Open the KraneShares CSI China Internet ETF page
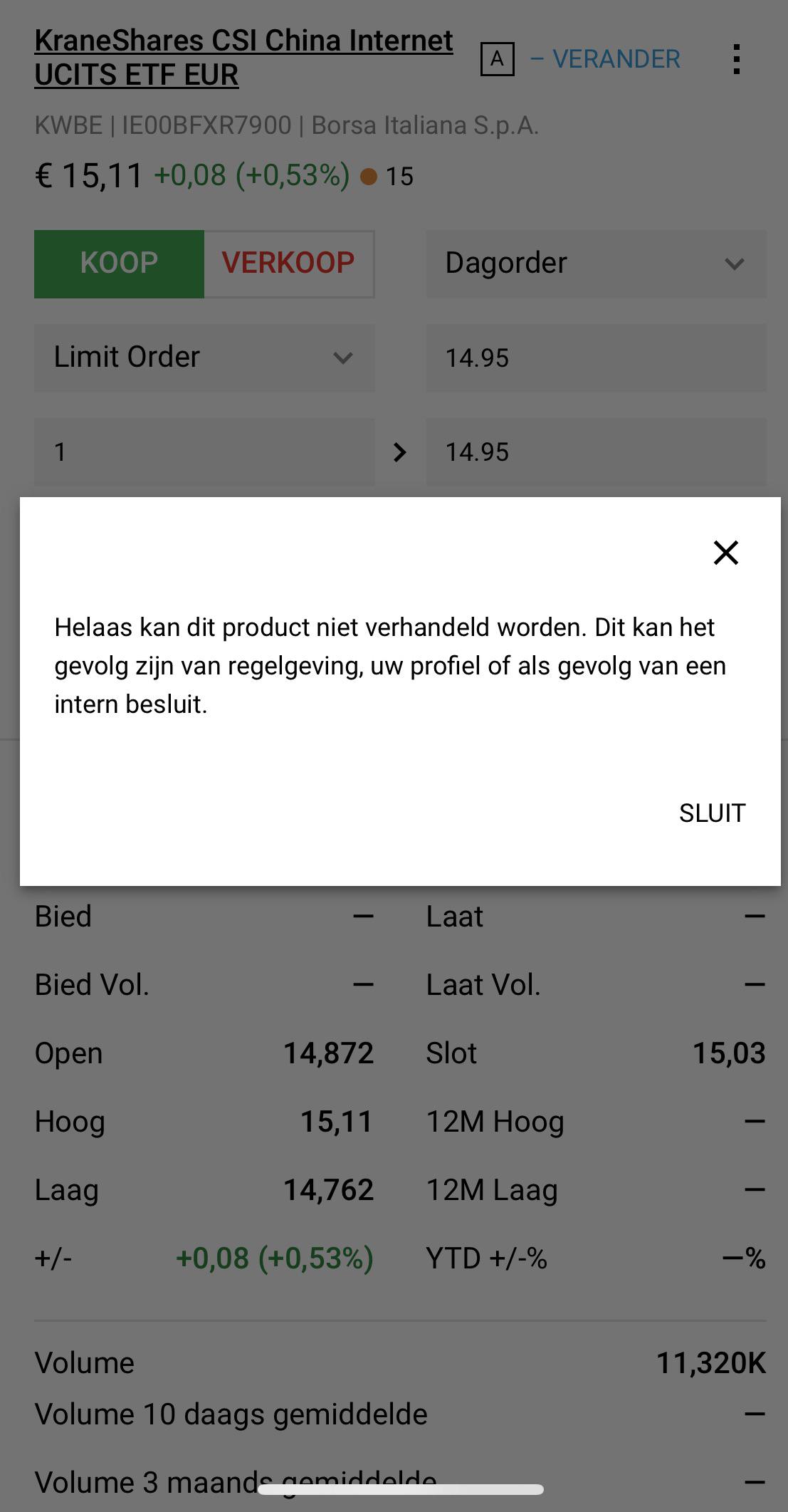Viewport: 788px width, 1512px height. click(x=243, y=57)
